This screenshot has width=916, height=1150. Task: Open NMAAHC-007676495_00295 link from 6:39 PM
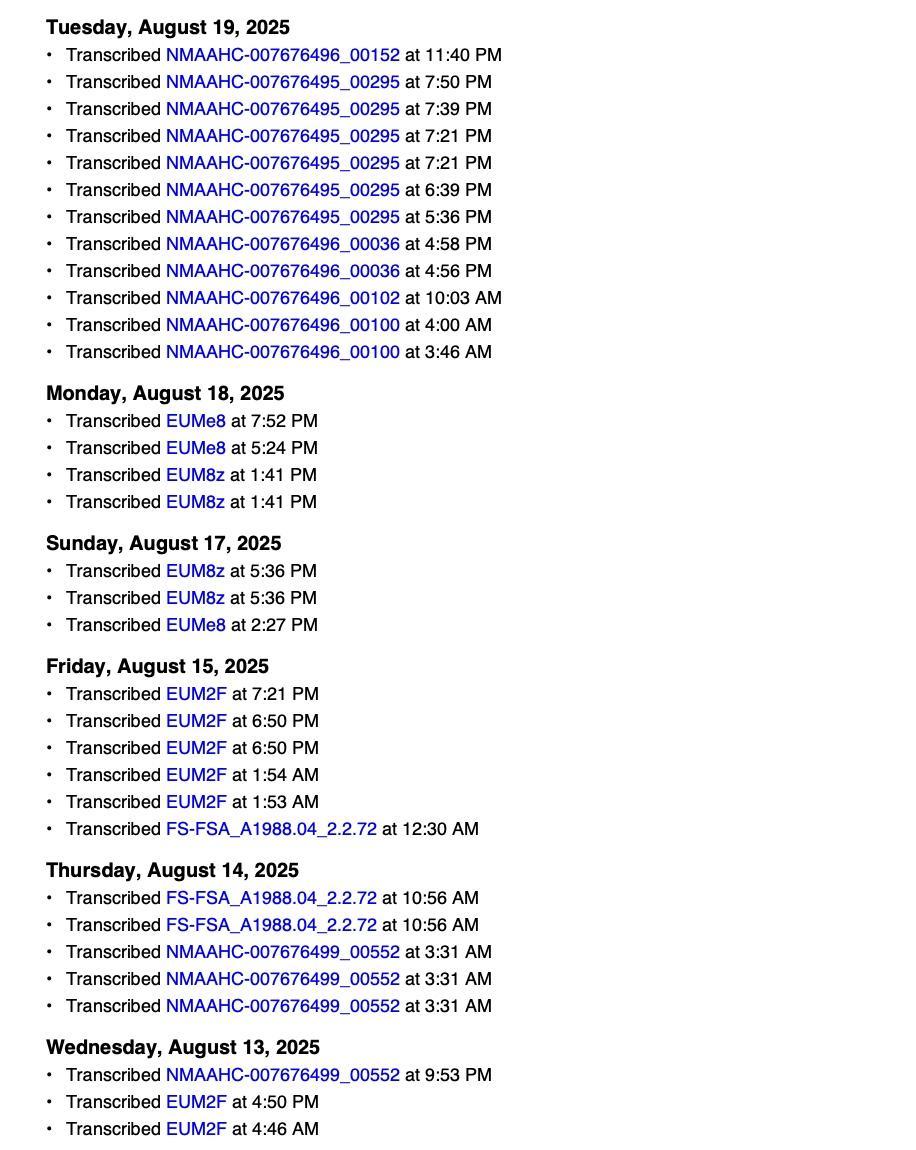tap(282, 190)
